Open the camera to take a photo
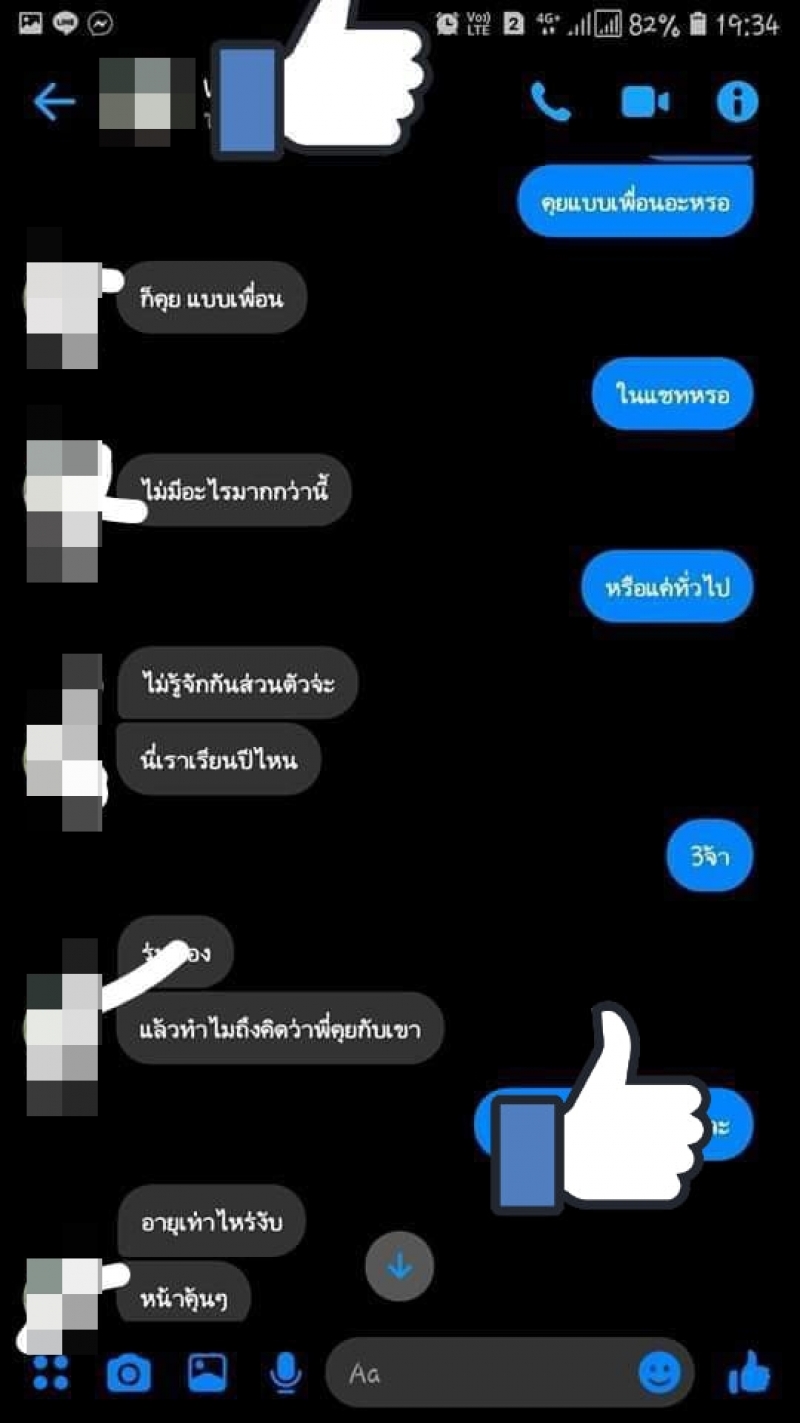 click(129, 1374)
